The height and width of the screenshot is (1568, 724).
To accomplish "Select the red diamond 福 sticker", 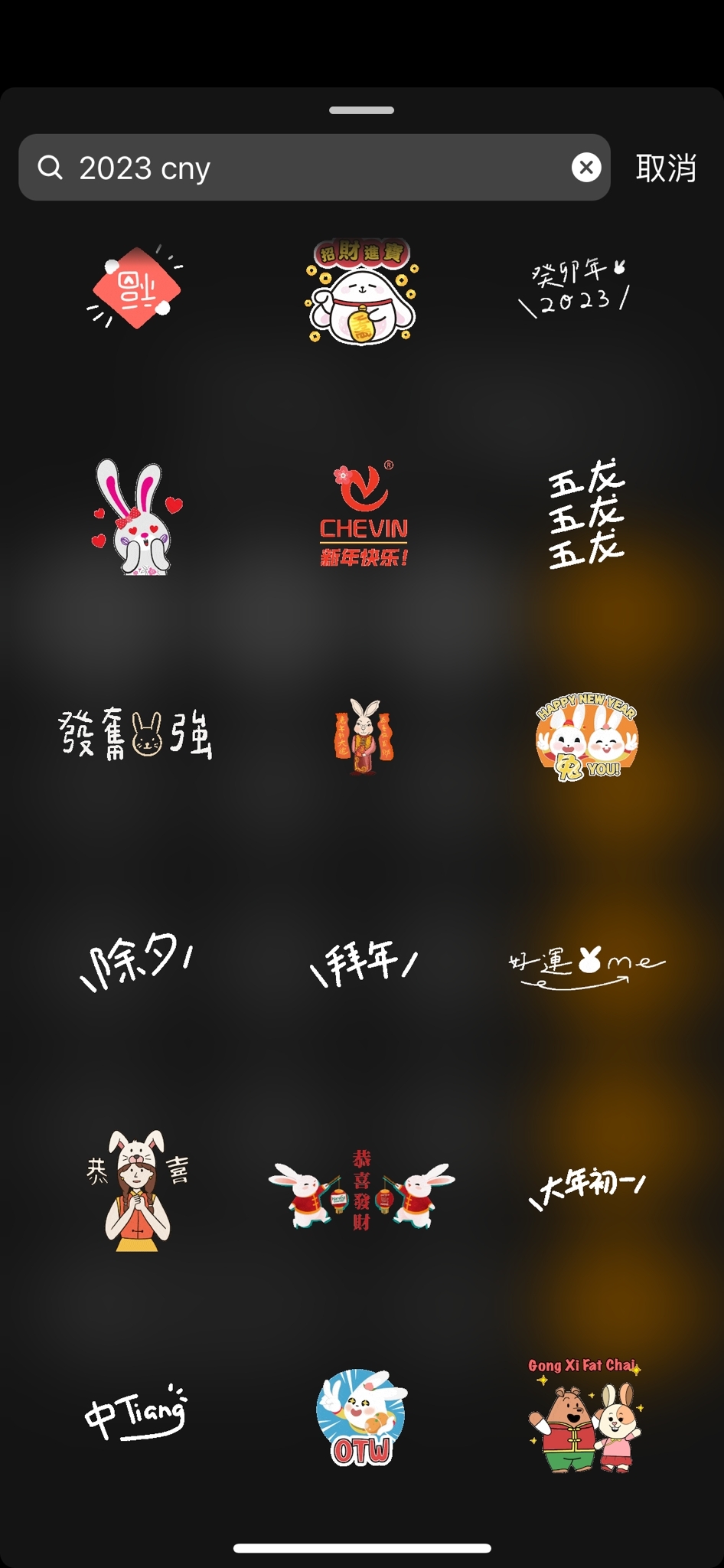I will [136, 289].
